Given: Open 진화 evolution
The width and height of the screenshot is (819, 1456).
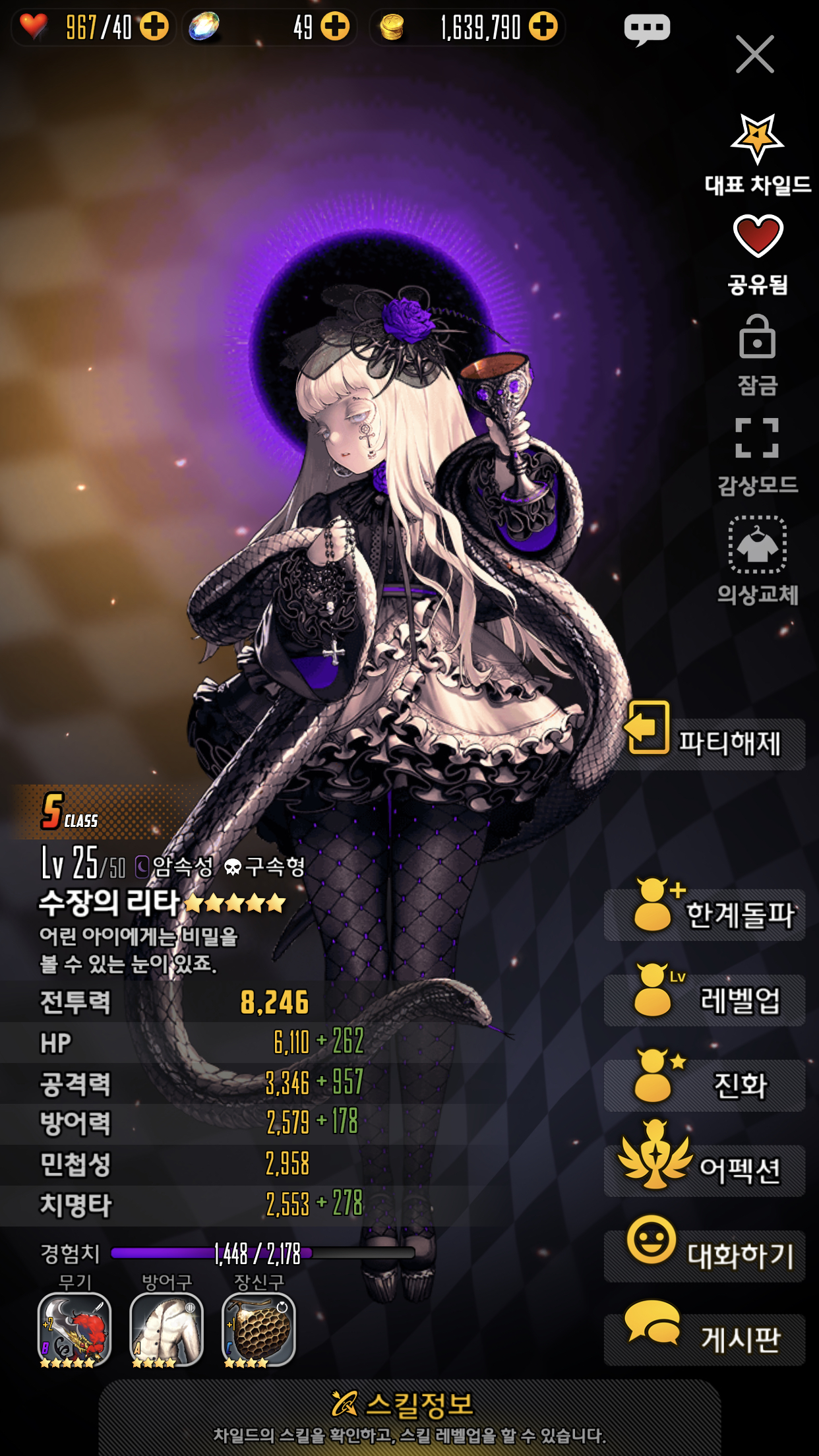Looking at the screenshot, I should point(706,1085).
